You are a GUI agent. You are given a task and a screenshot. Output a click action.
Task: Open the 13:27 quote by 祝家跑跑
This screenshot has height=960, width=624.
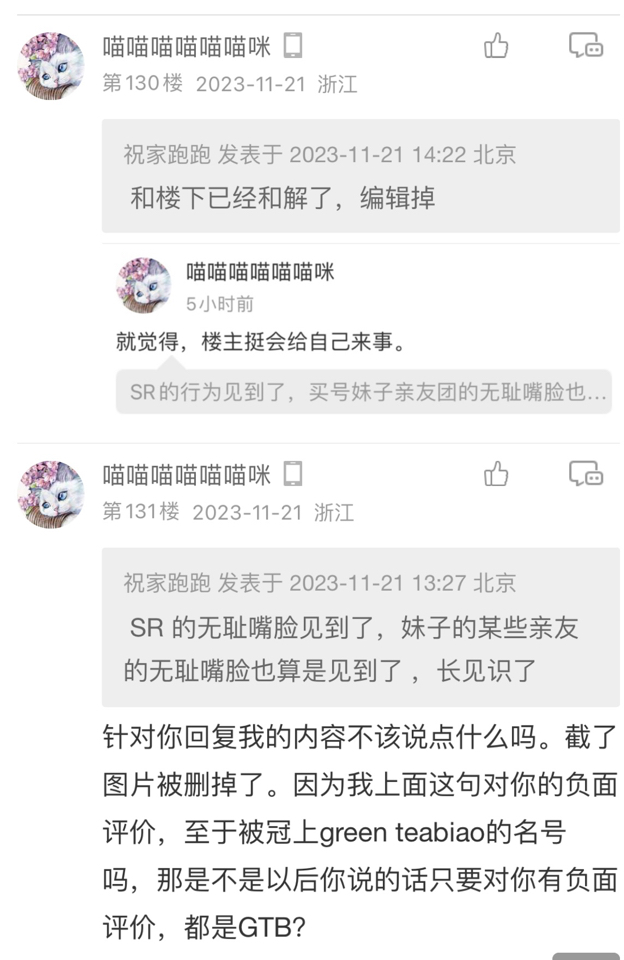pyautogui.click(x=360, y=626)
